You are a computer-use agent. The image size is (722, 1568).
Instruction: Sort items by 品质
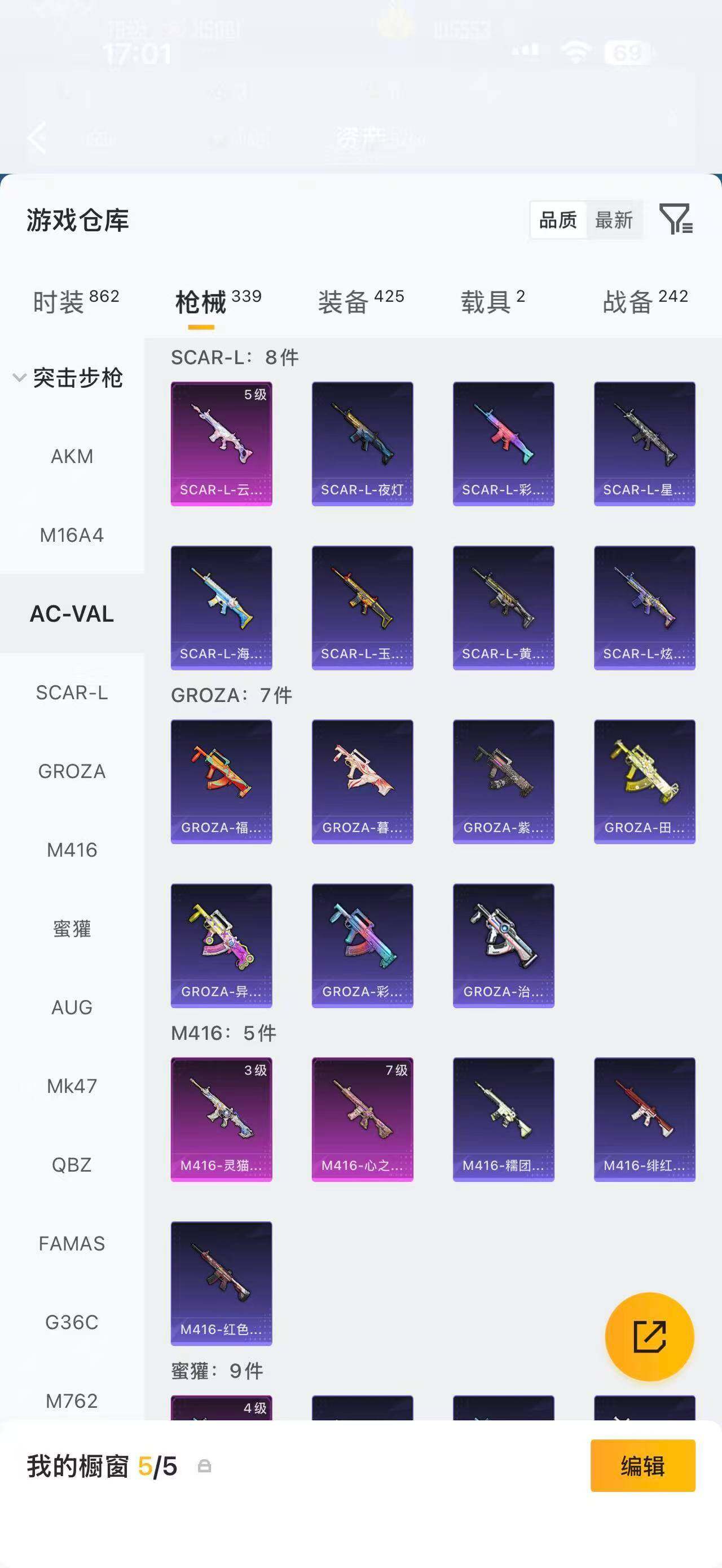[558, 220]
